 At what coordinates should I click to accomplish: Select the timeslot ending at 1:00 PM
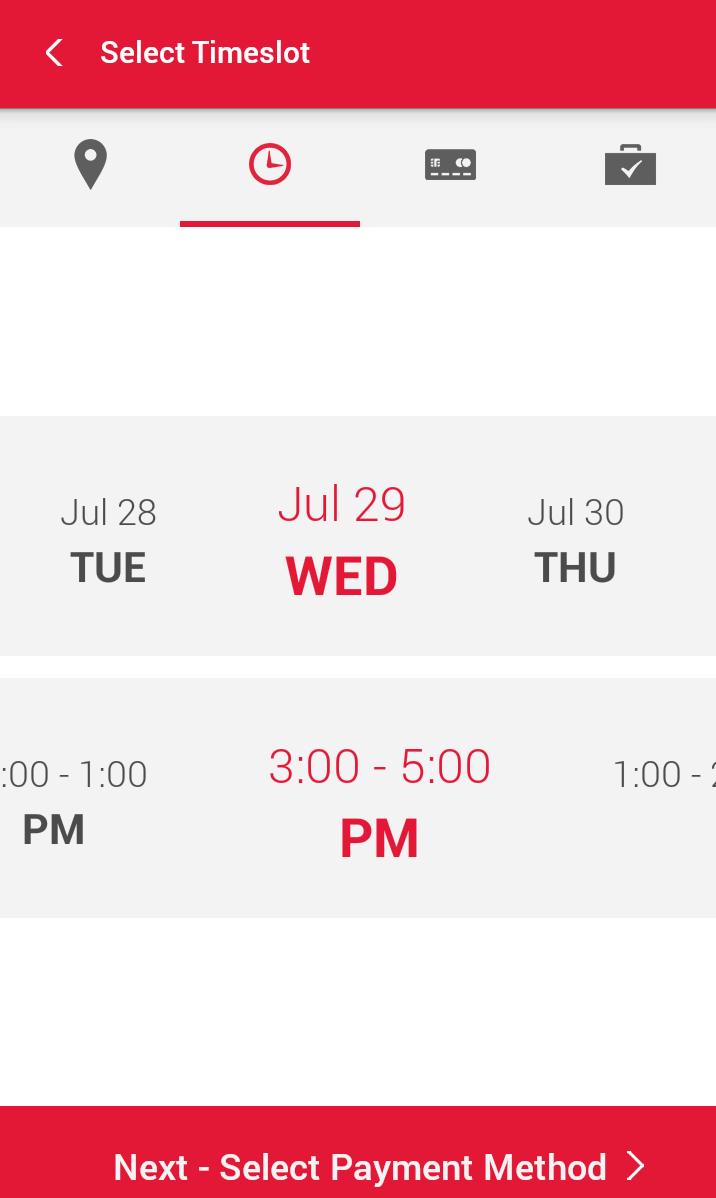(73, 801)
